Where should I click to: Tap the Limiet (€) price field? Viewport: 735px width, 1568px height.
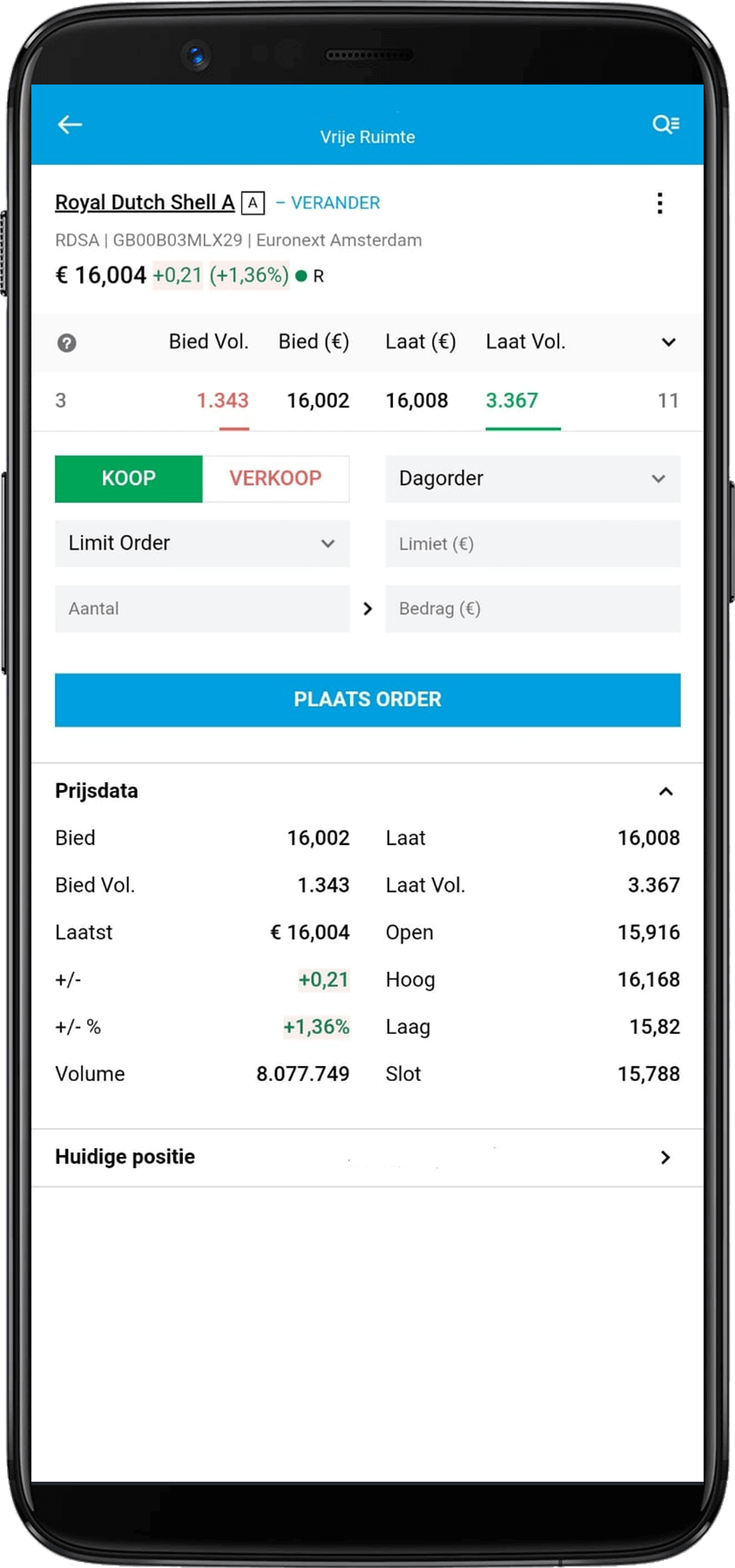click(x=532, y=544)
